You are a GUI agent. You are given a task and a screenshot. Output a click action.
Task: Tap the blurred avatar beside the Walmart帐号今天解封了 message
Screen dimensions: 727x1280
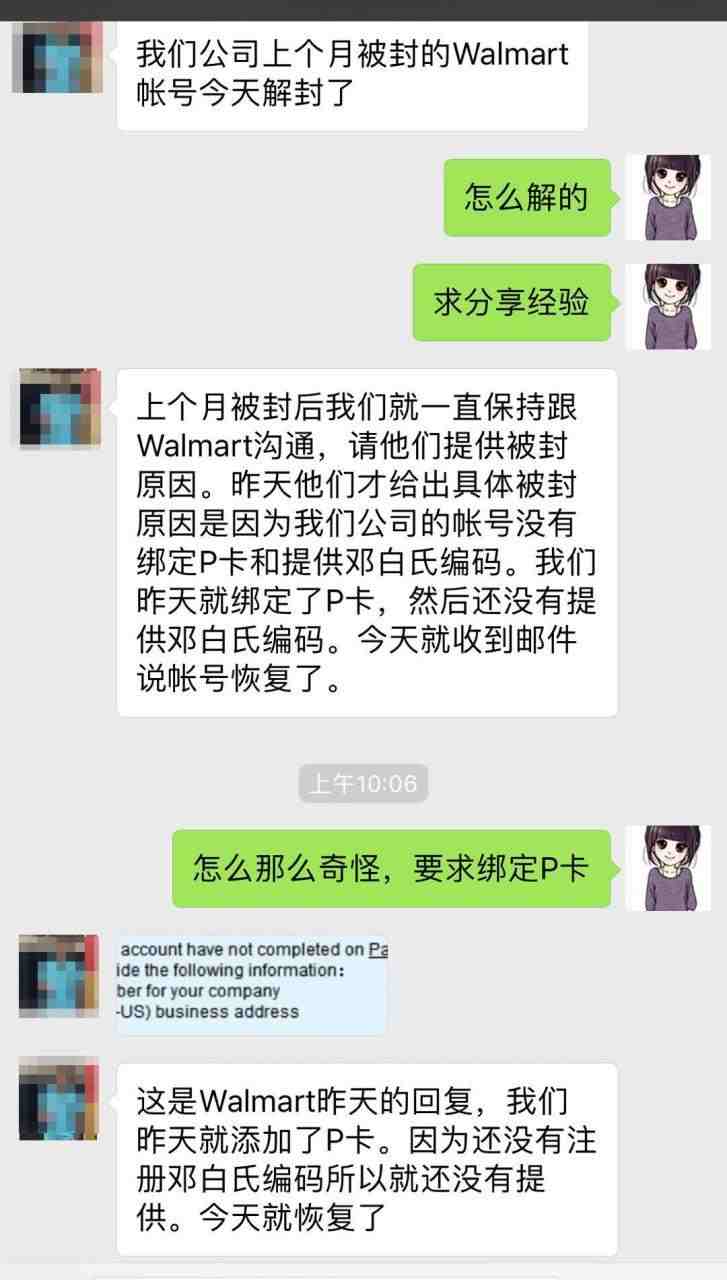pyautogui.click(x=56, y=58)
